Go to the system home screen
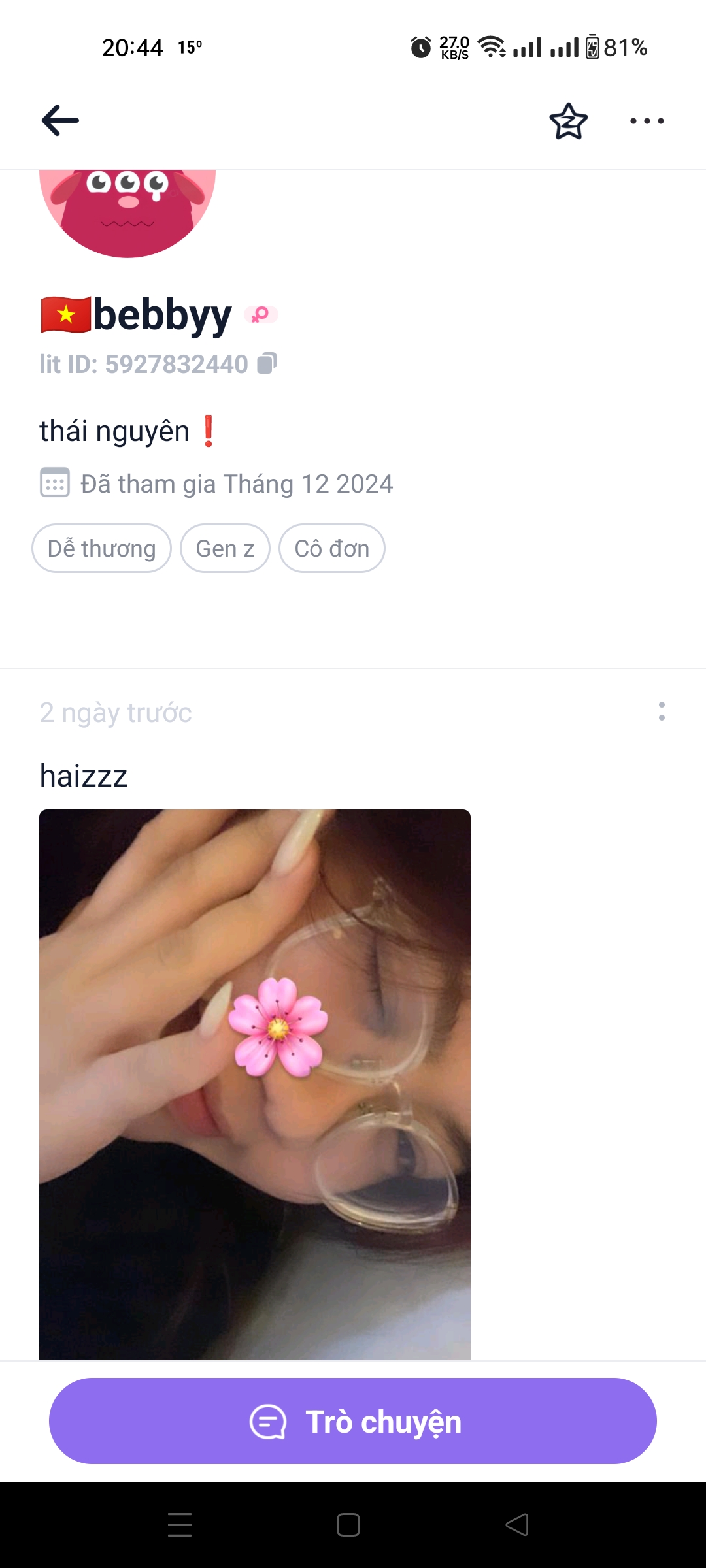Viewport: 706px width, 1568px height. [348, 1525]
